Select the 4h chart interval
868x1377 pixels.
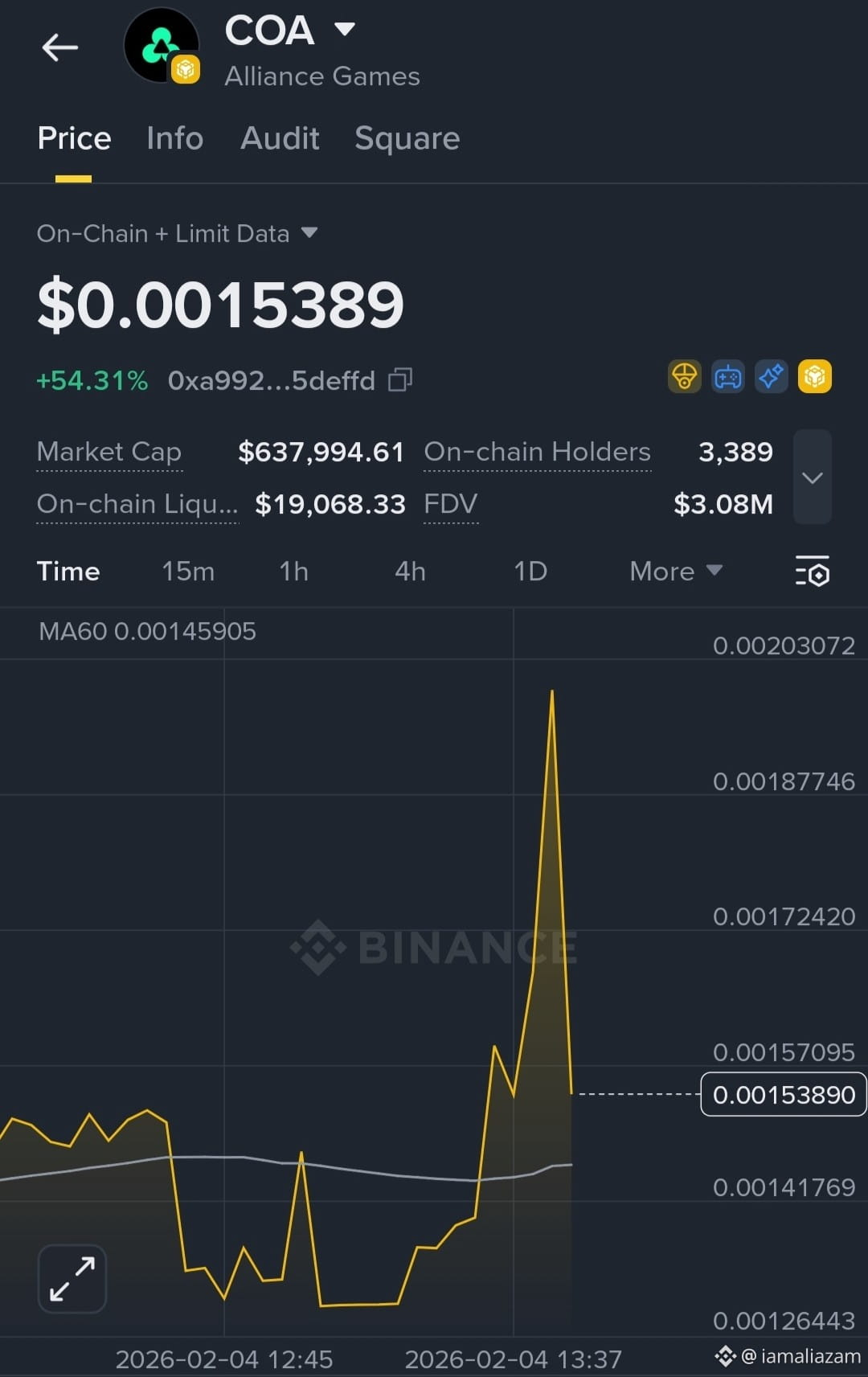click(410, 572)
